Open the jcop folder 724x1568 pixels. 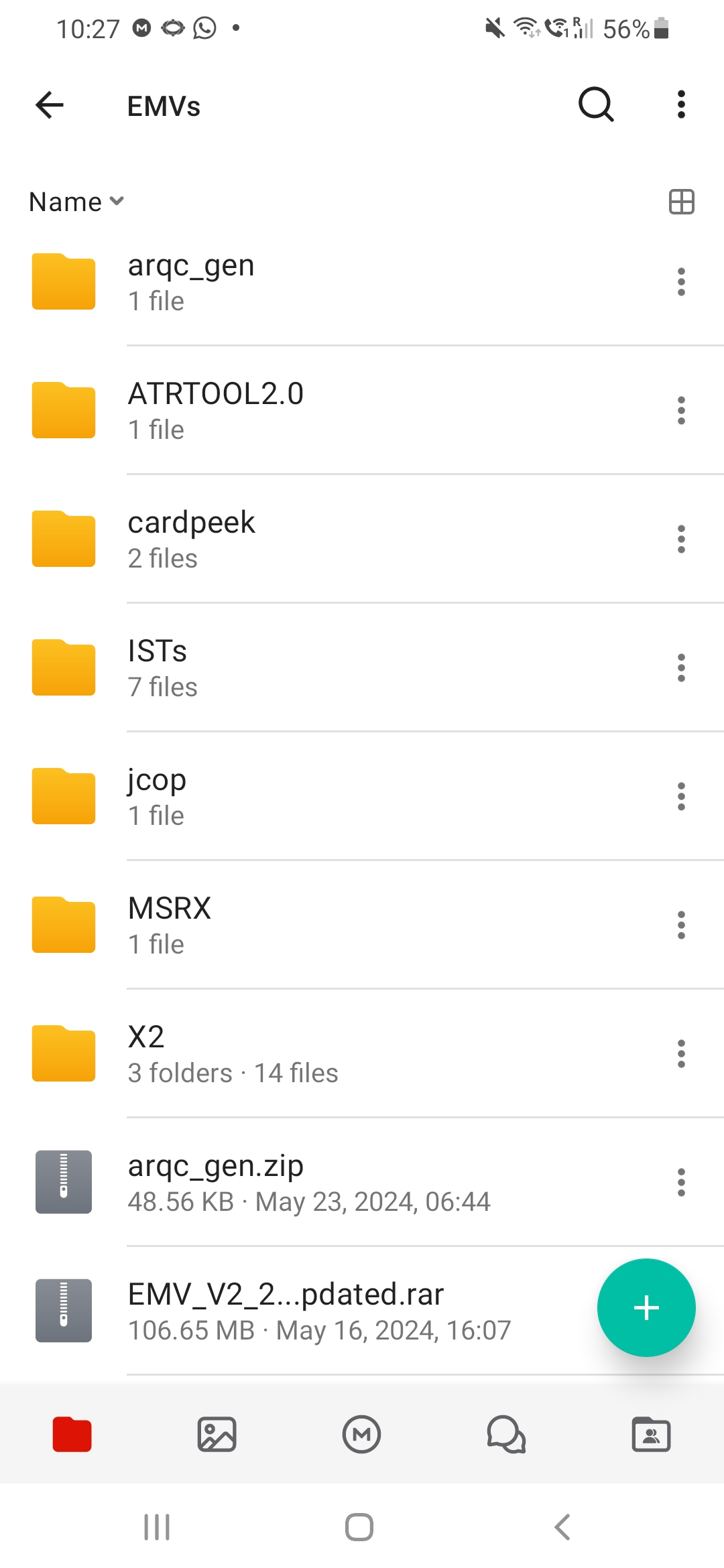(157, 797)
